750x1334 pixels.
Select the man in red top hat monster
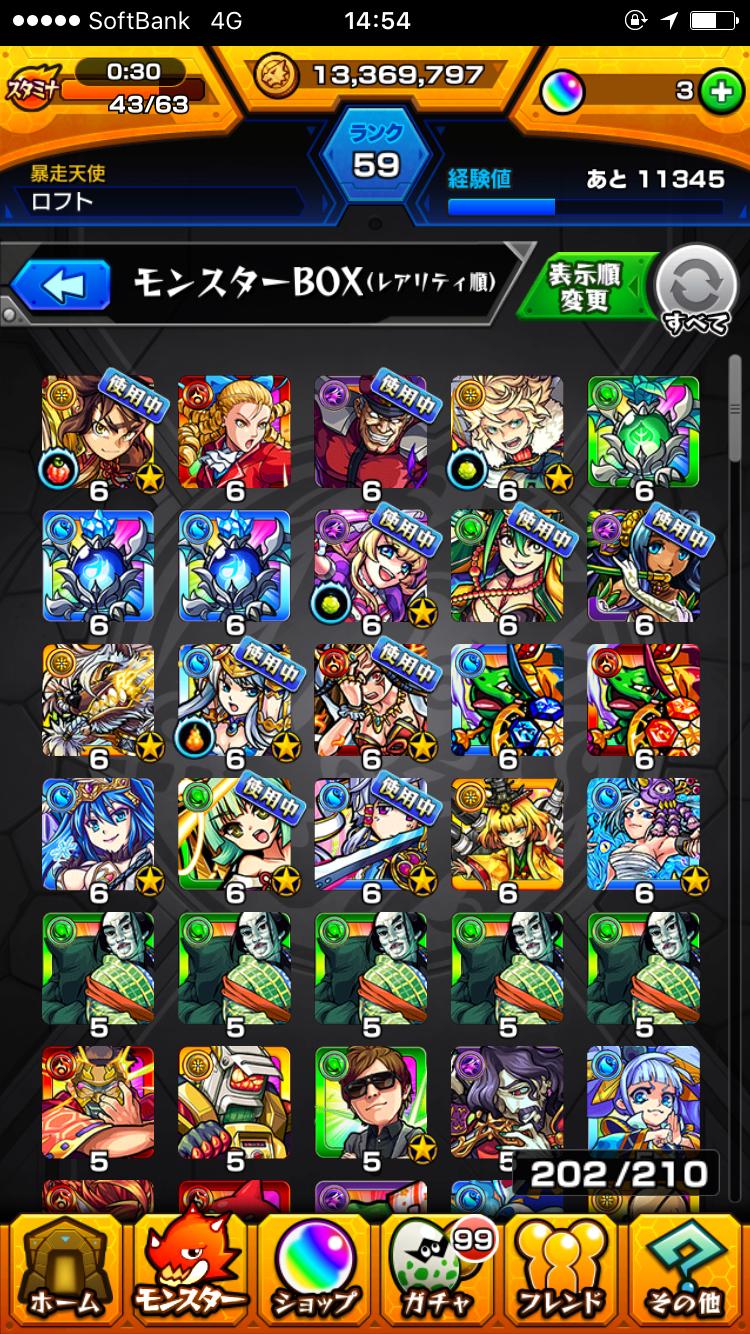click(371, 432)
